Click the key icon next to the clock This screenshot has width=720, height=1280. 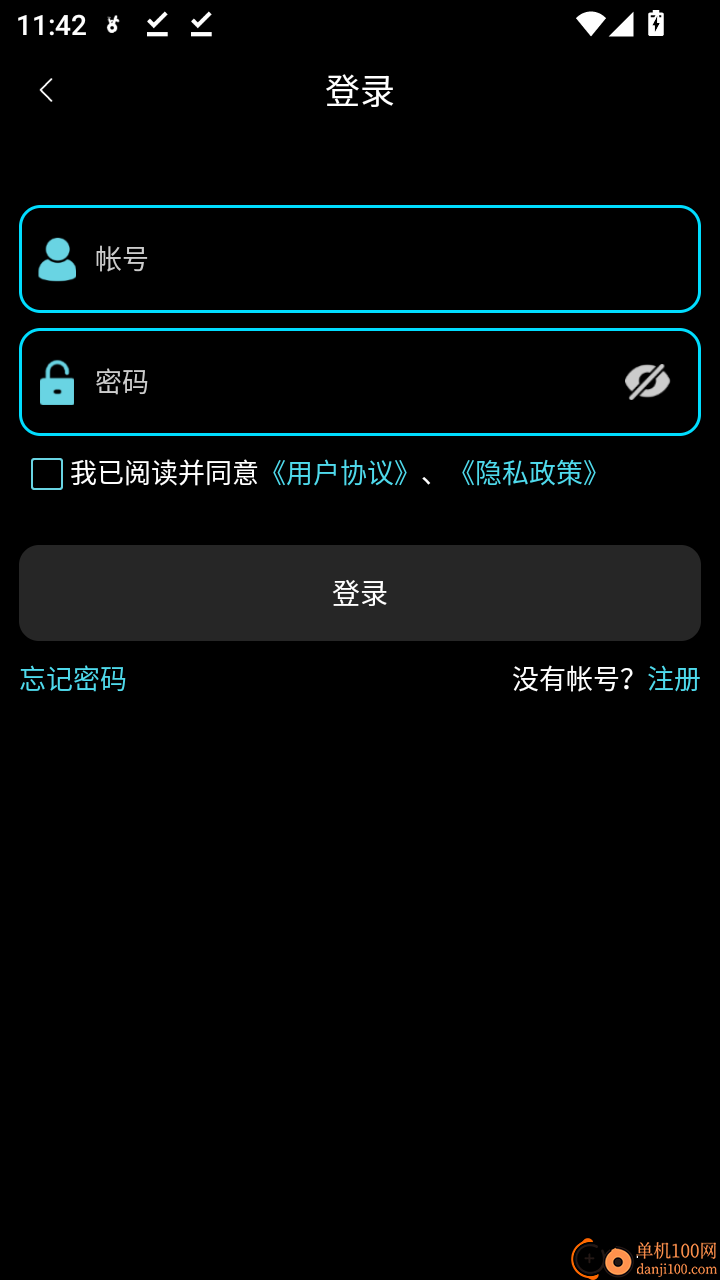[x=110, y=25]
